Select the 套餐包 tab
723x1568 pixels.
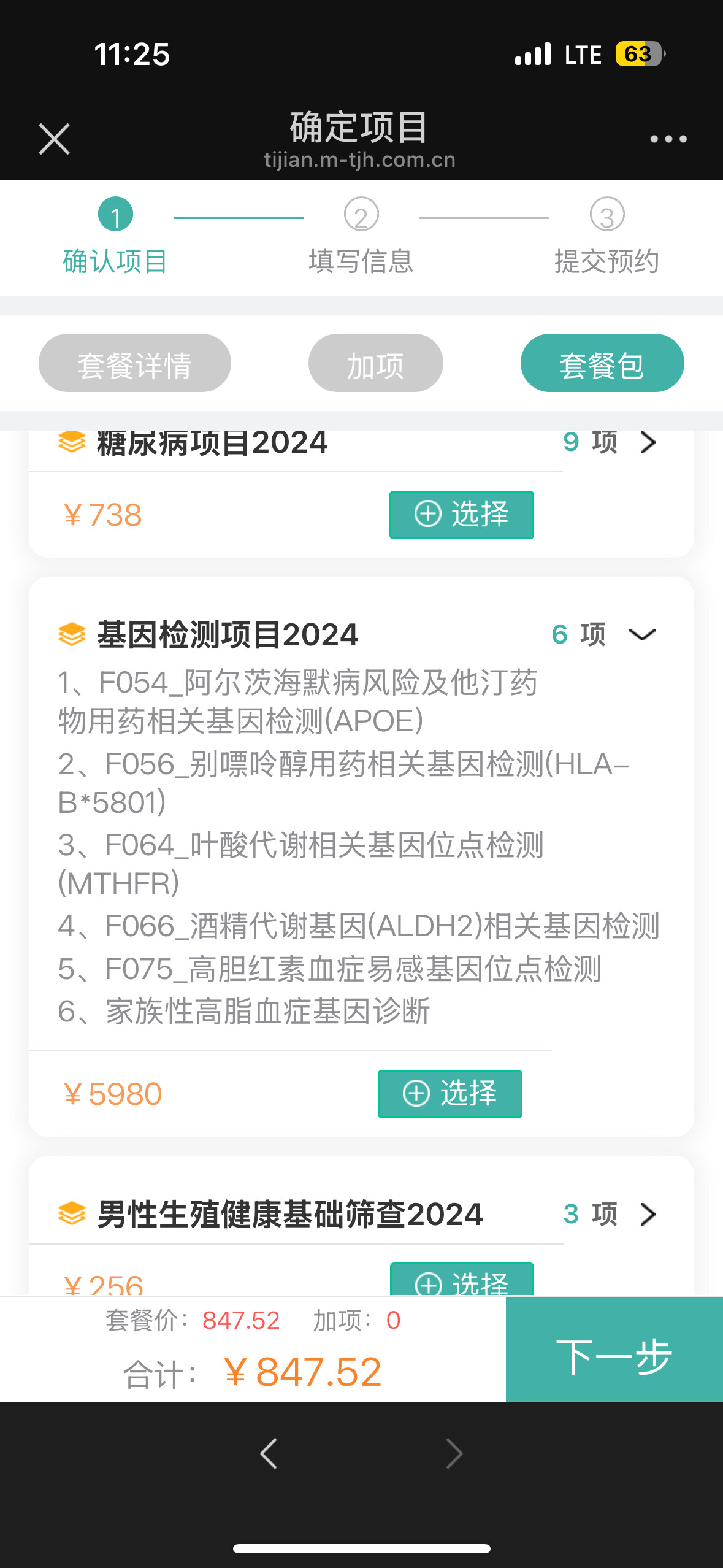click(x=602, y=363)
